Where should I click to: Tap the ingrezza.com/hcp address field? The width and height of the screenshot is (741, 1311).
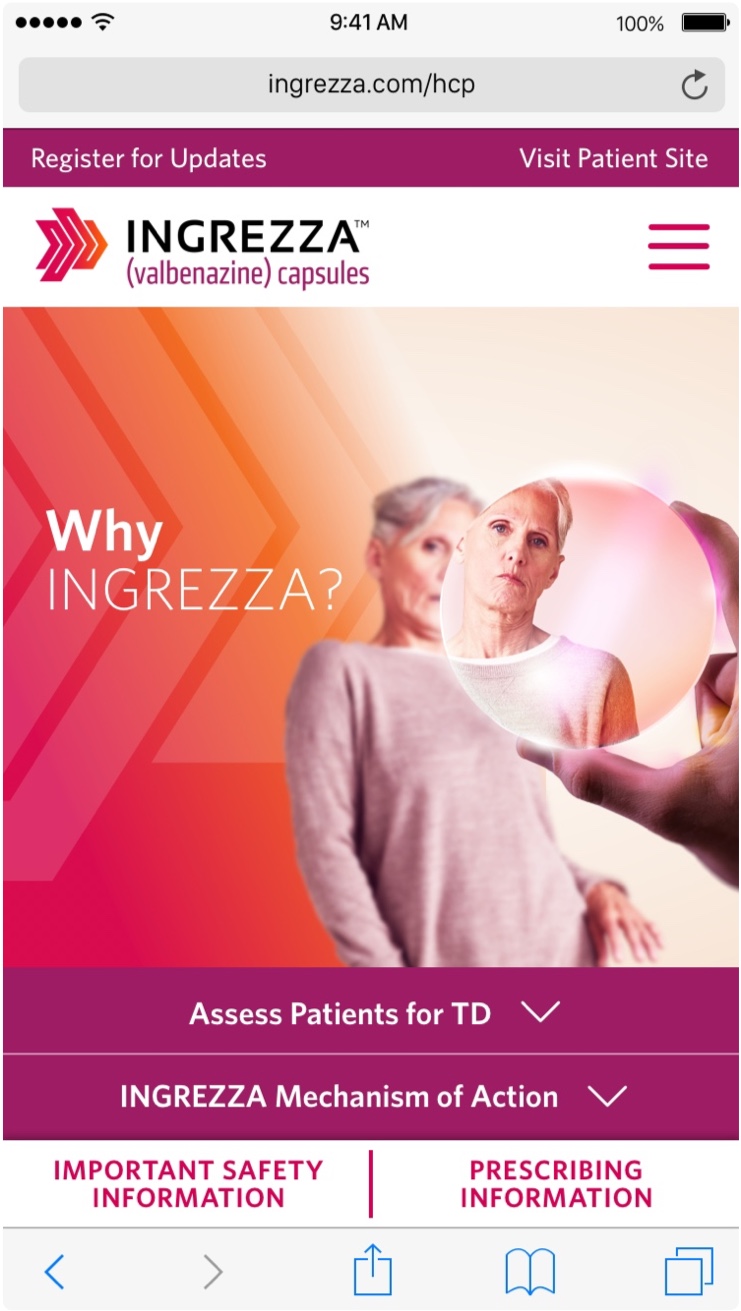pos(371,85)
